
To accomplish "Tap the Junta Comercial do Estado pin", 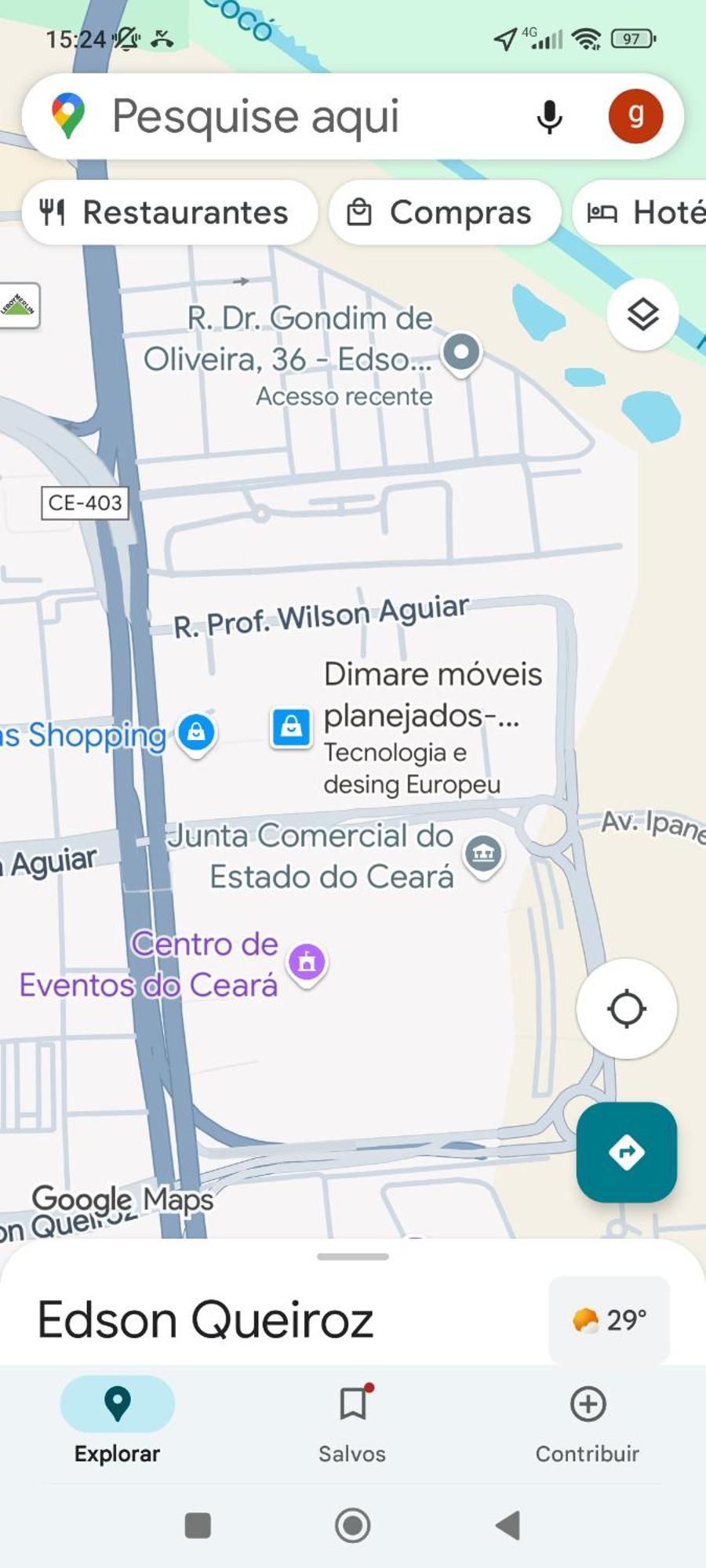I will (484, 854).
